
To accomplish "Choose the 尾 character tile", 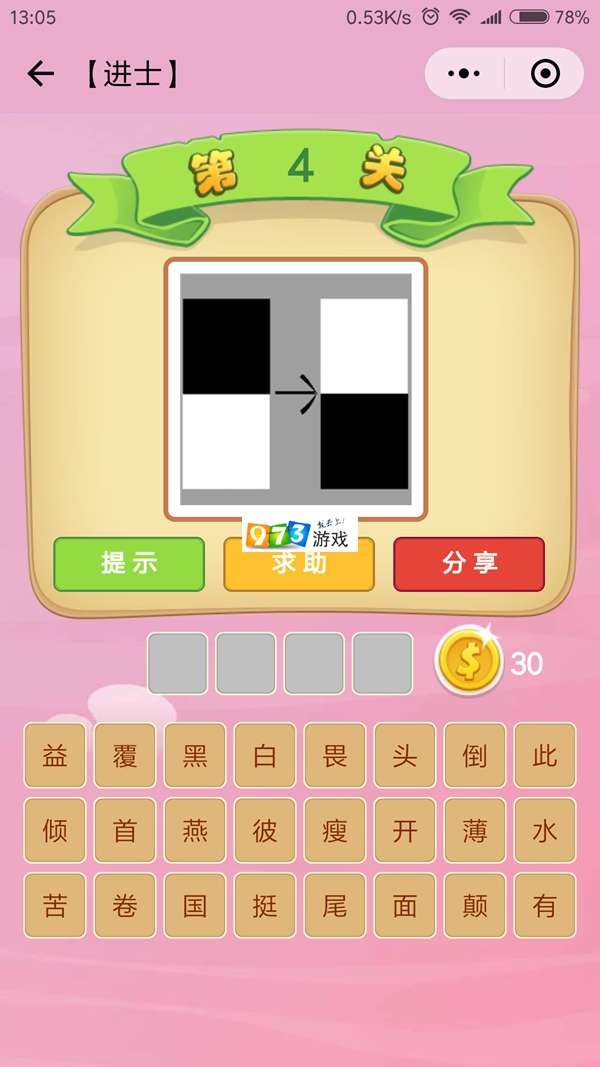I will click(335, 906).
